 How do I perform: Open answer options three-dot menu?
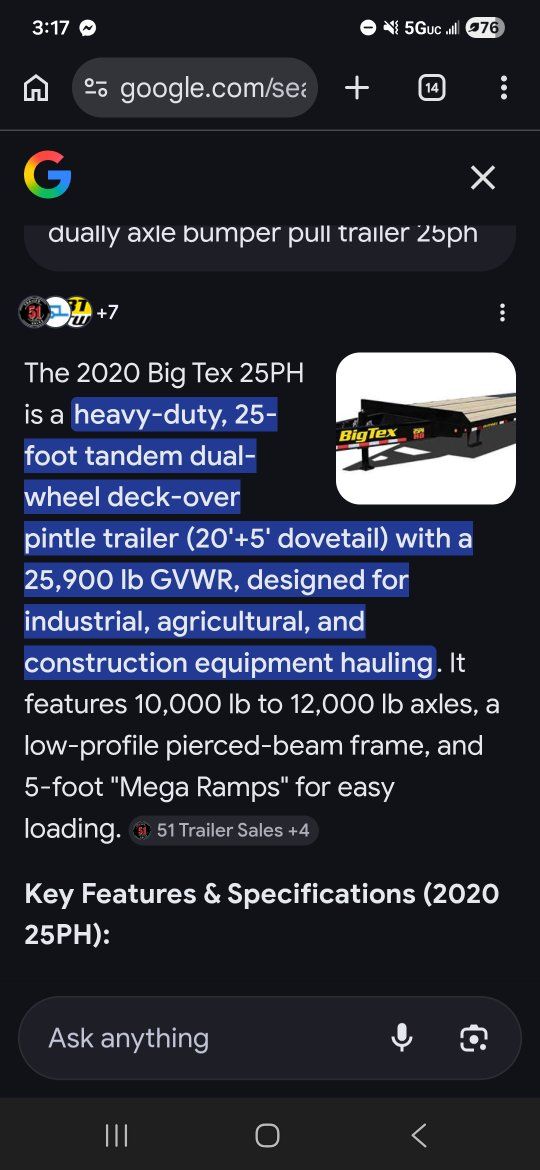(503, 313)
